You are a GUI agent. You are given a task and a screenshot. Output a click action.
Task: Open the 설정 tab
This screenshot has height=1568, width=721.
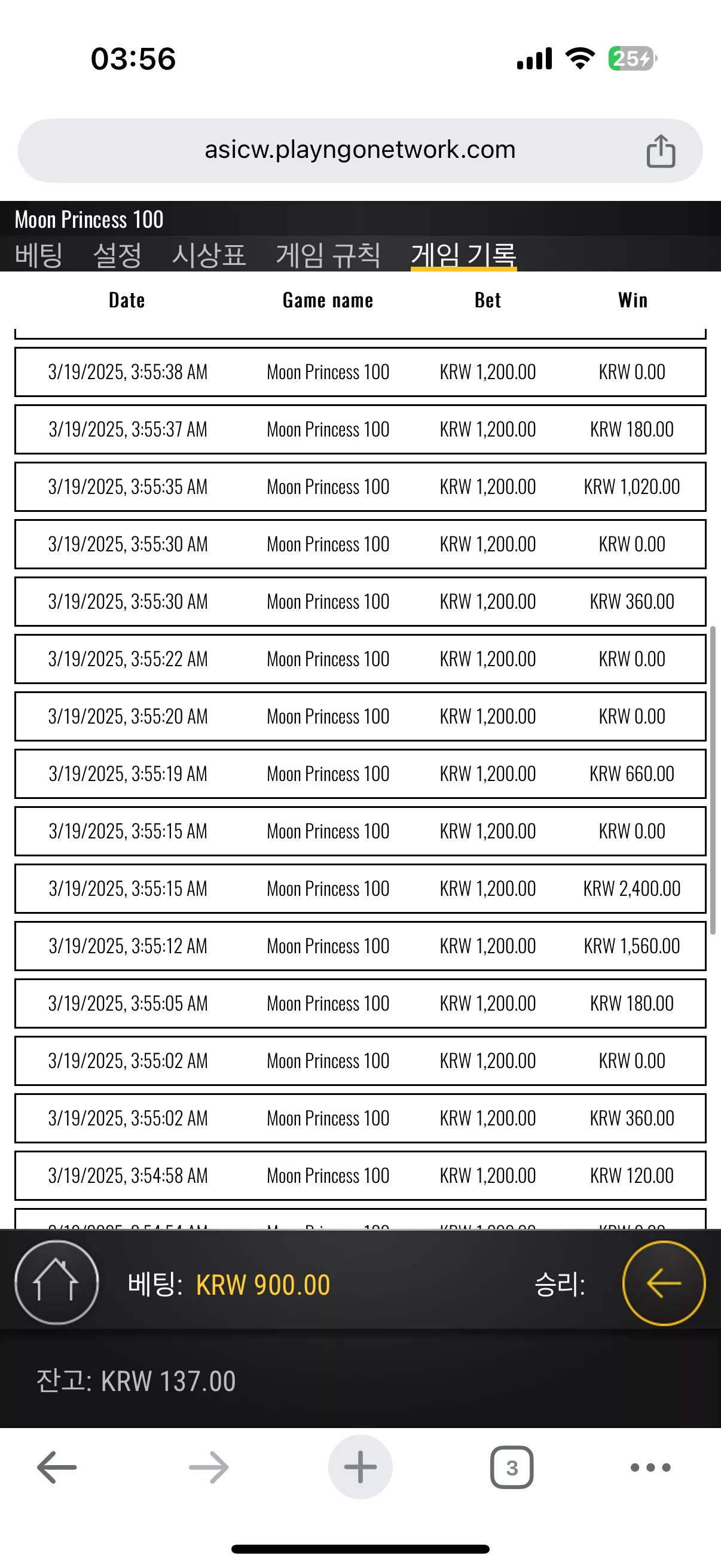(117, 254)
